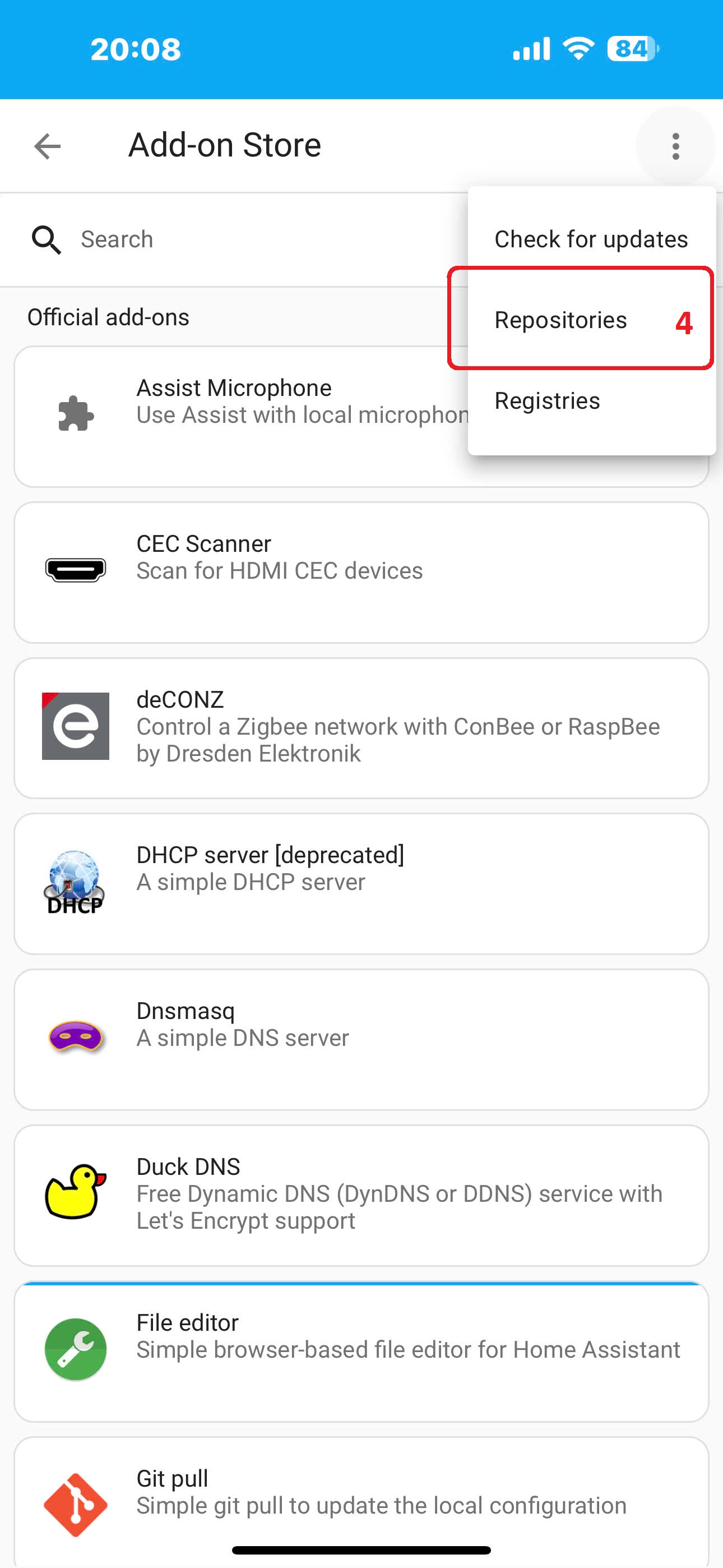The width and height of the screenshot is (723, 1568).
Task: Open Registries from the menu
Action: tap(591, 400)
